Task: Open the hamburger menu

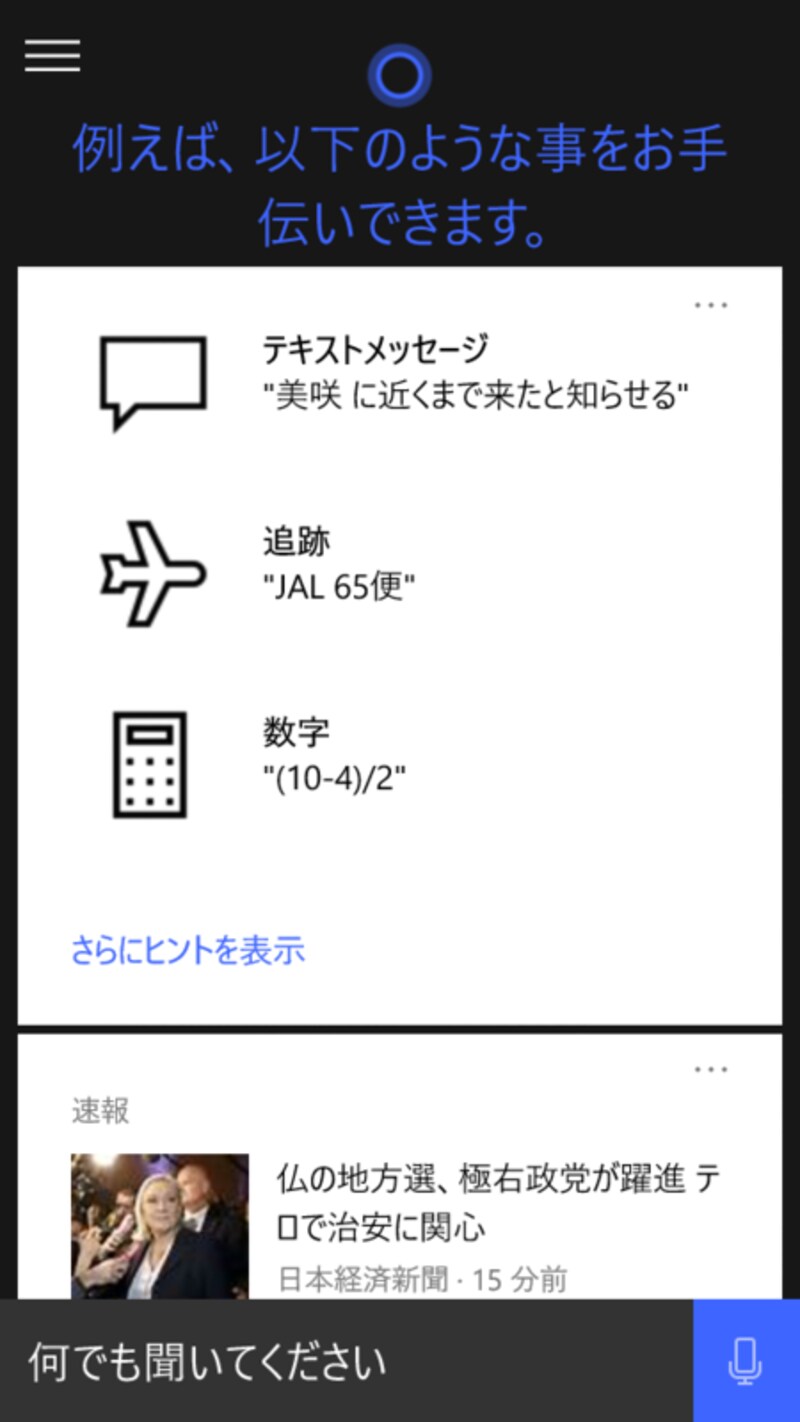Action: point(52,56)
